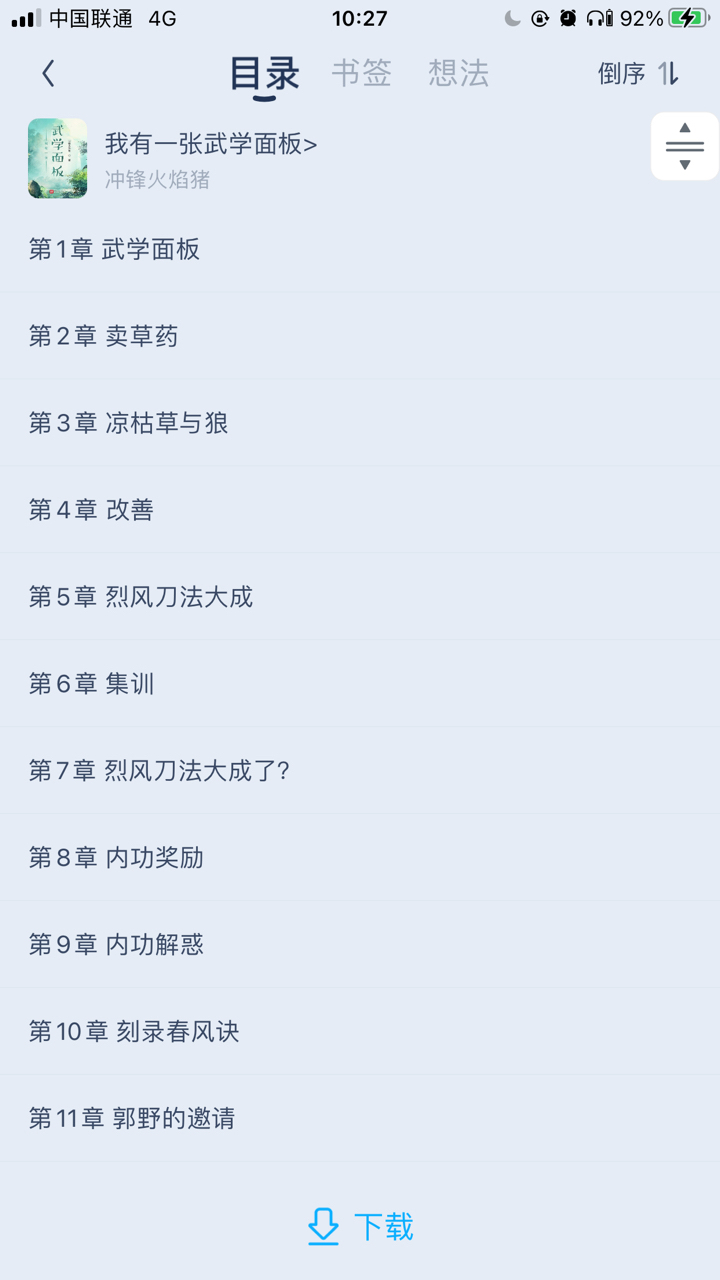
Task: Open chapter 第8章 内功奖励
Action: coord(360,858)
